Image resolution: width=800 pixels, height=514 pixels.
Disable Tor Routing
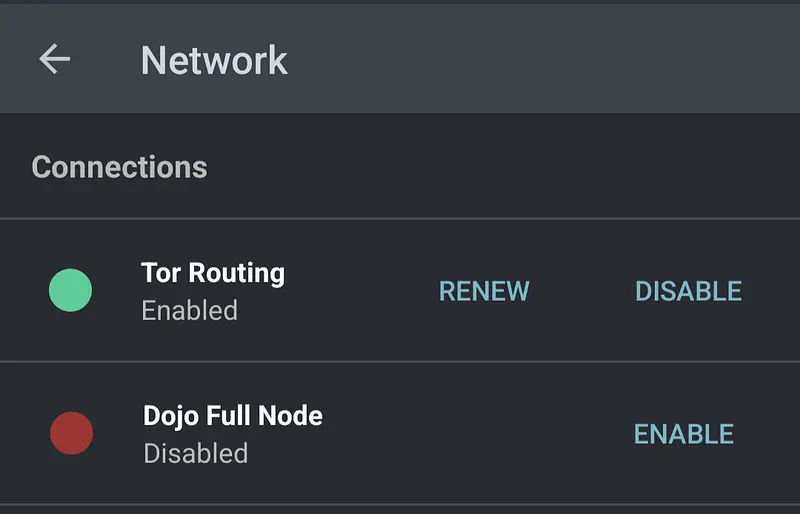688,291
